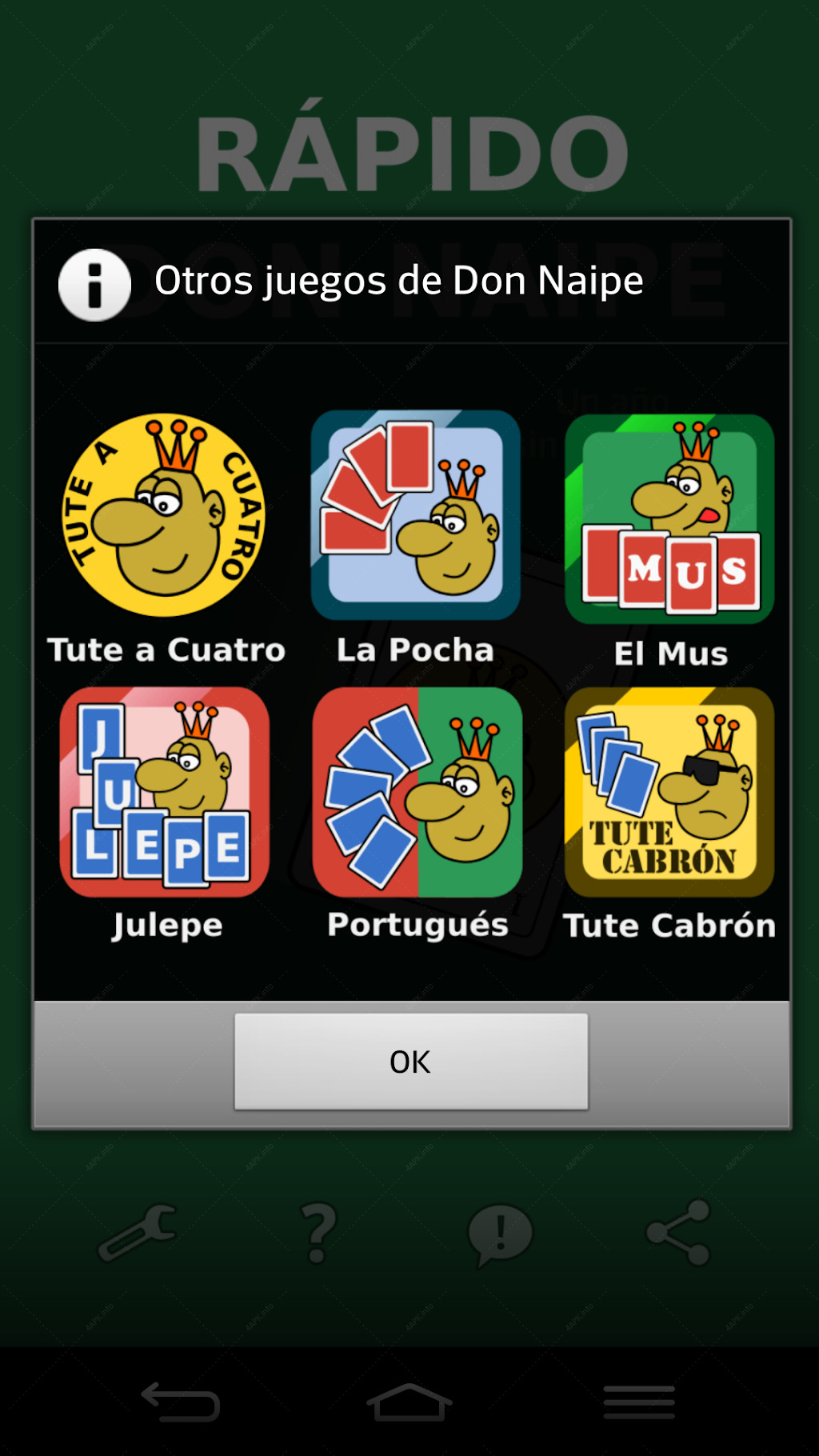This screenshot has height=1456, width=819.
Task: Go to the home screen
Action: (409, 1402)
